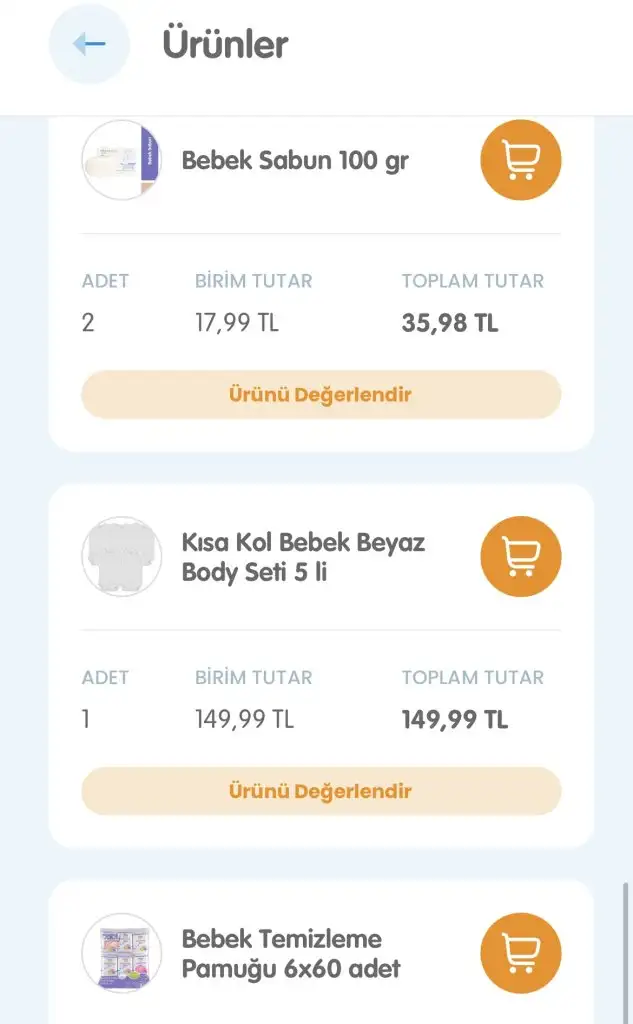Open the Bebek Sabun product image
This screenshot has height=1024, width=633.
(121, 160)
